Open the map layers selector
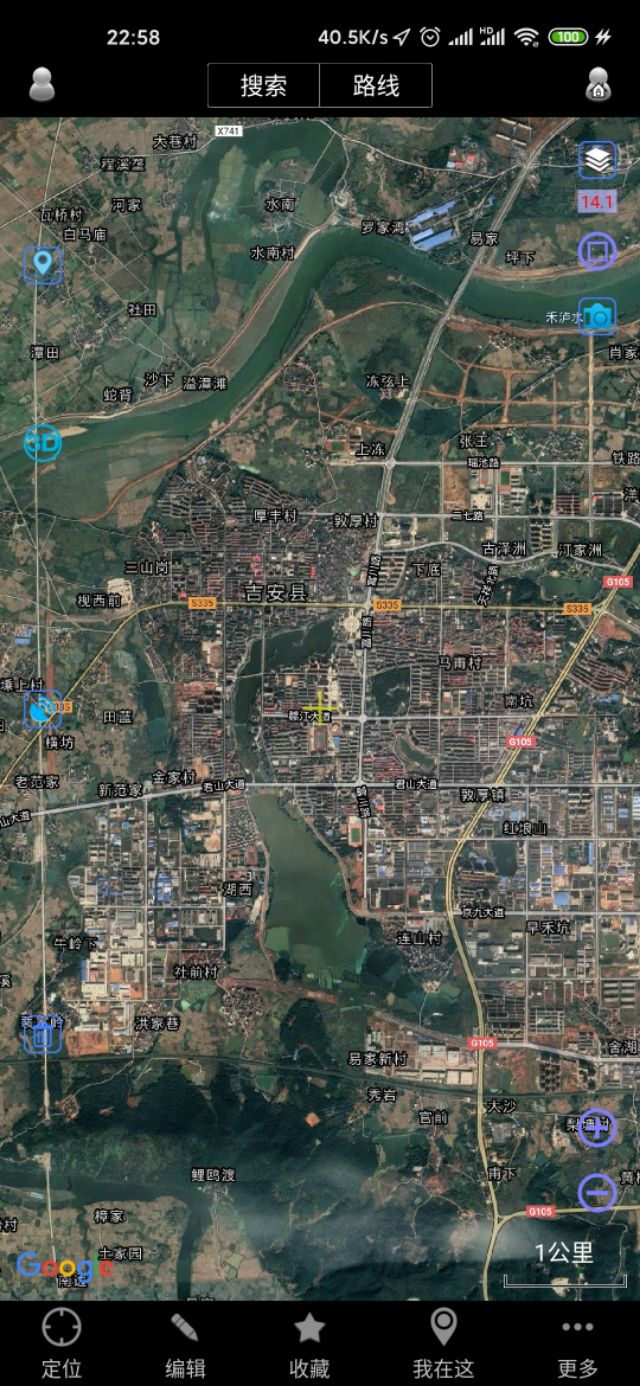This screenshot has width=640, height=1386. pyautogui.click(x=597, y=159)
